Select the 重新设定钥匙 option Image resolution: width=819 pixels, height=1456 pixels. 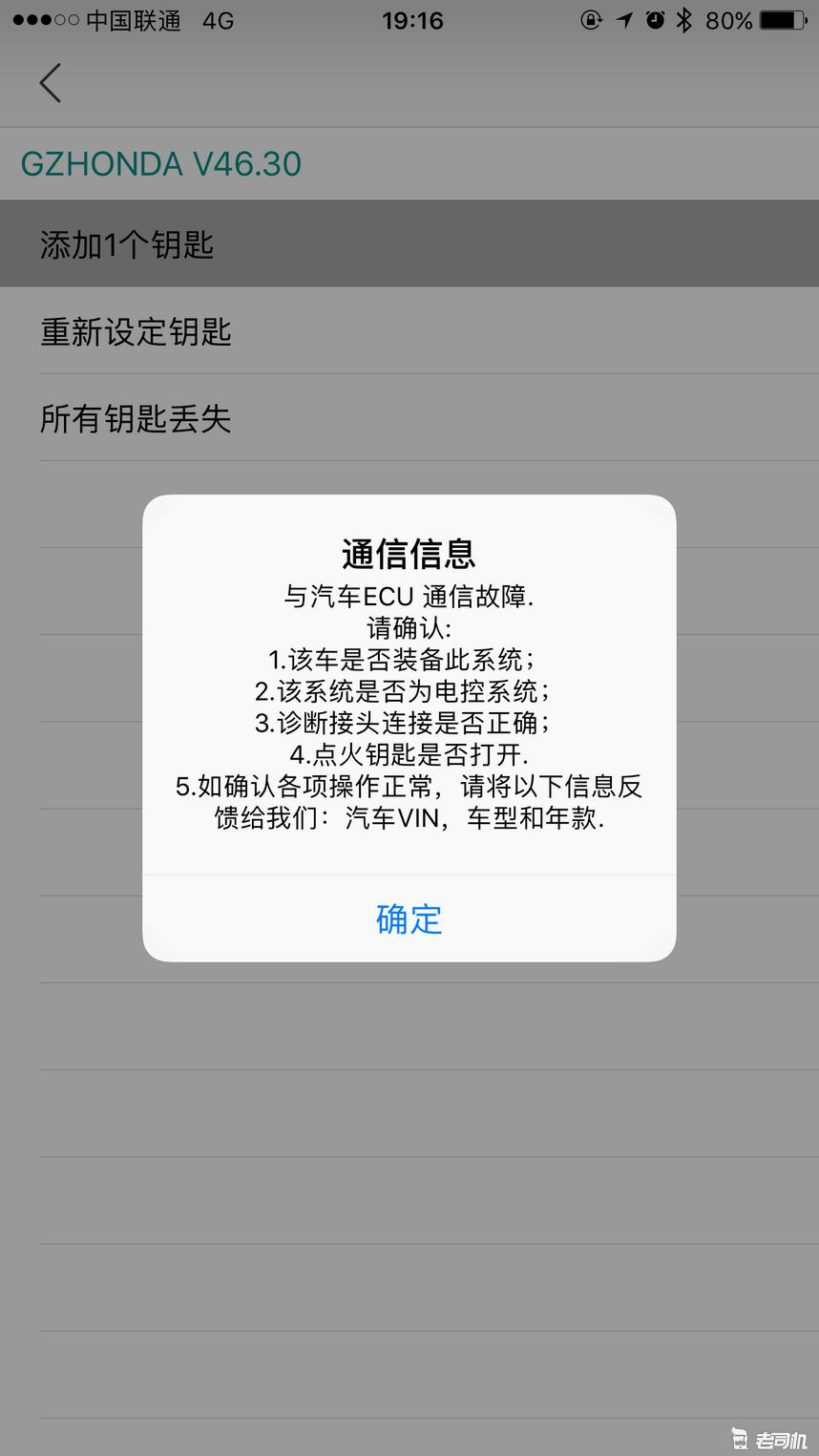136,332
